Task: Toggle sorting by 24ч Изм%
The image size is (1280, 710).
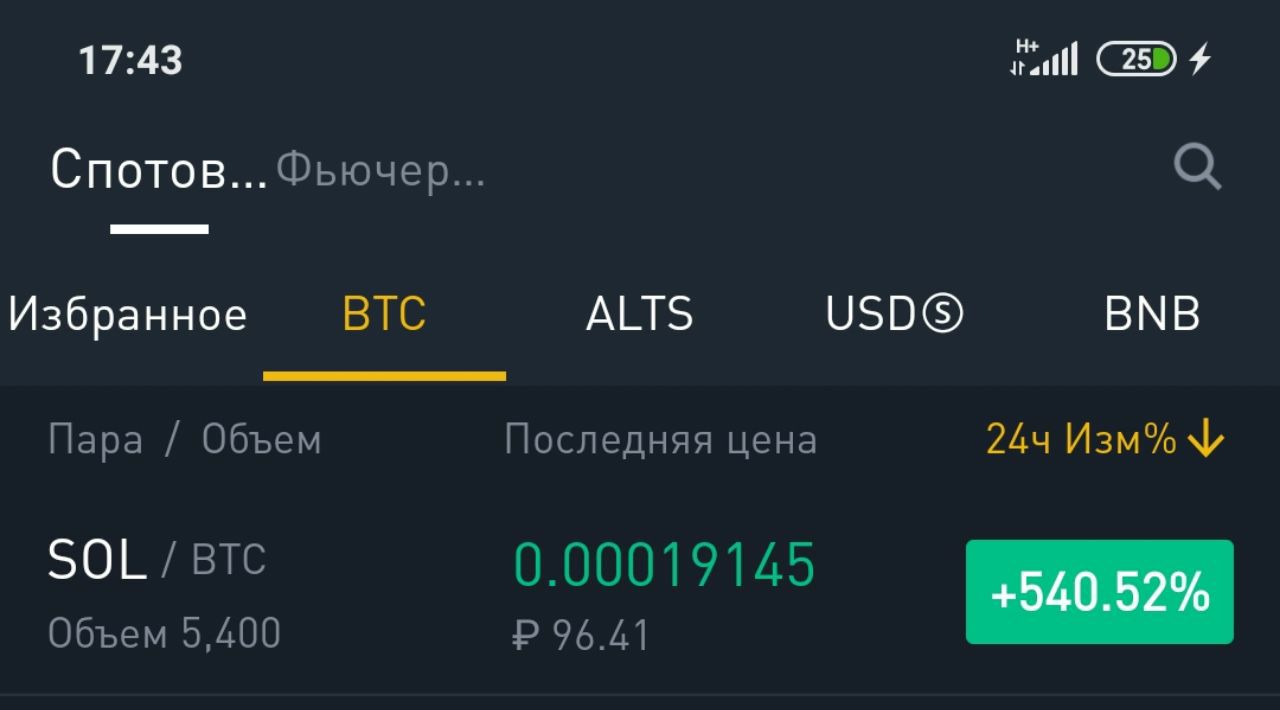Action: pos(1105,440)
